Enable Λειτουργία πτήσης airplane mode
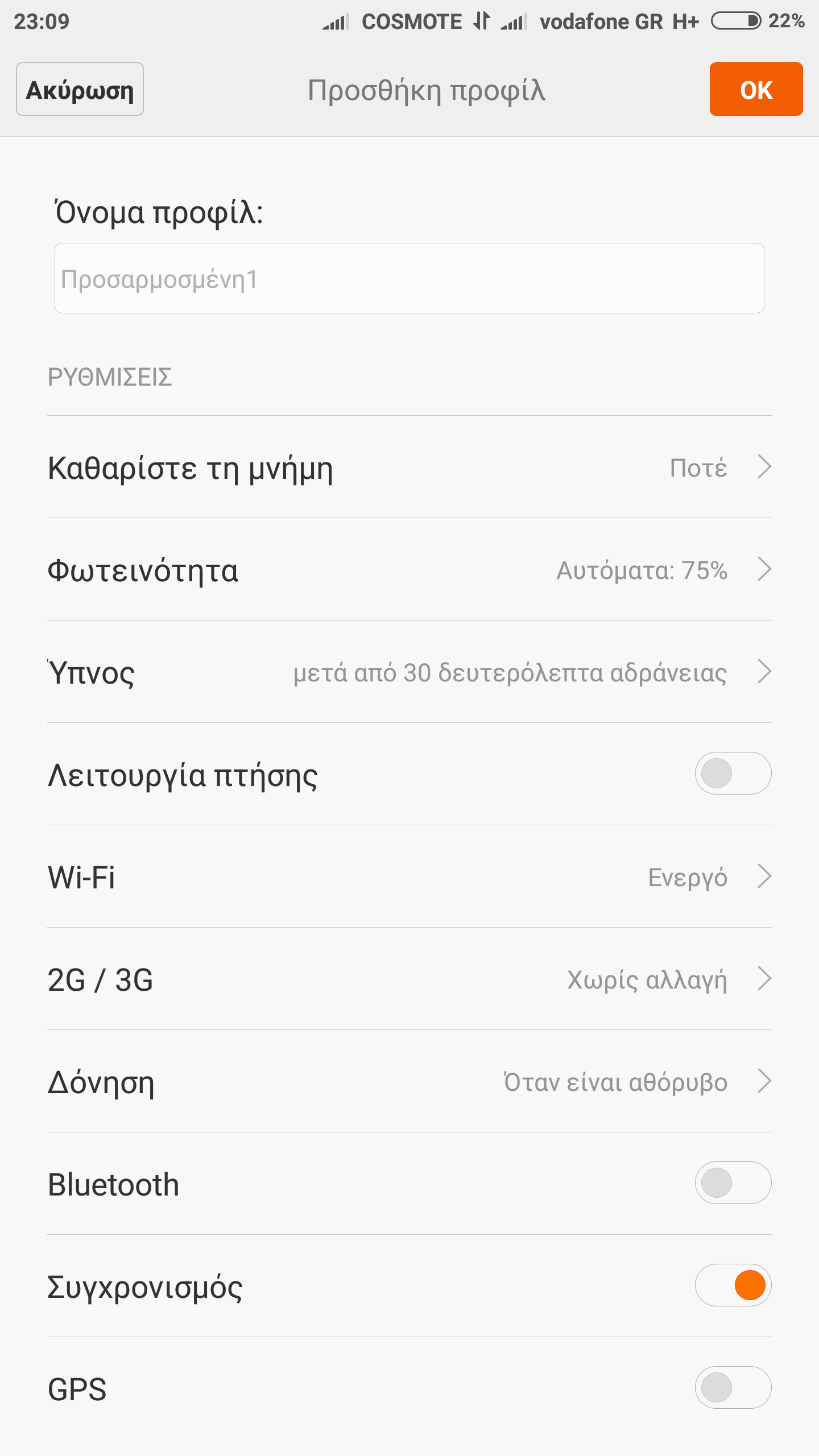The image size is (819, 1456). [733, 773]
